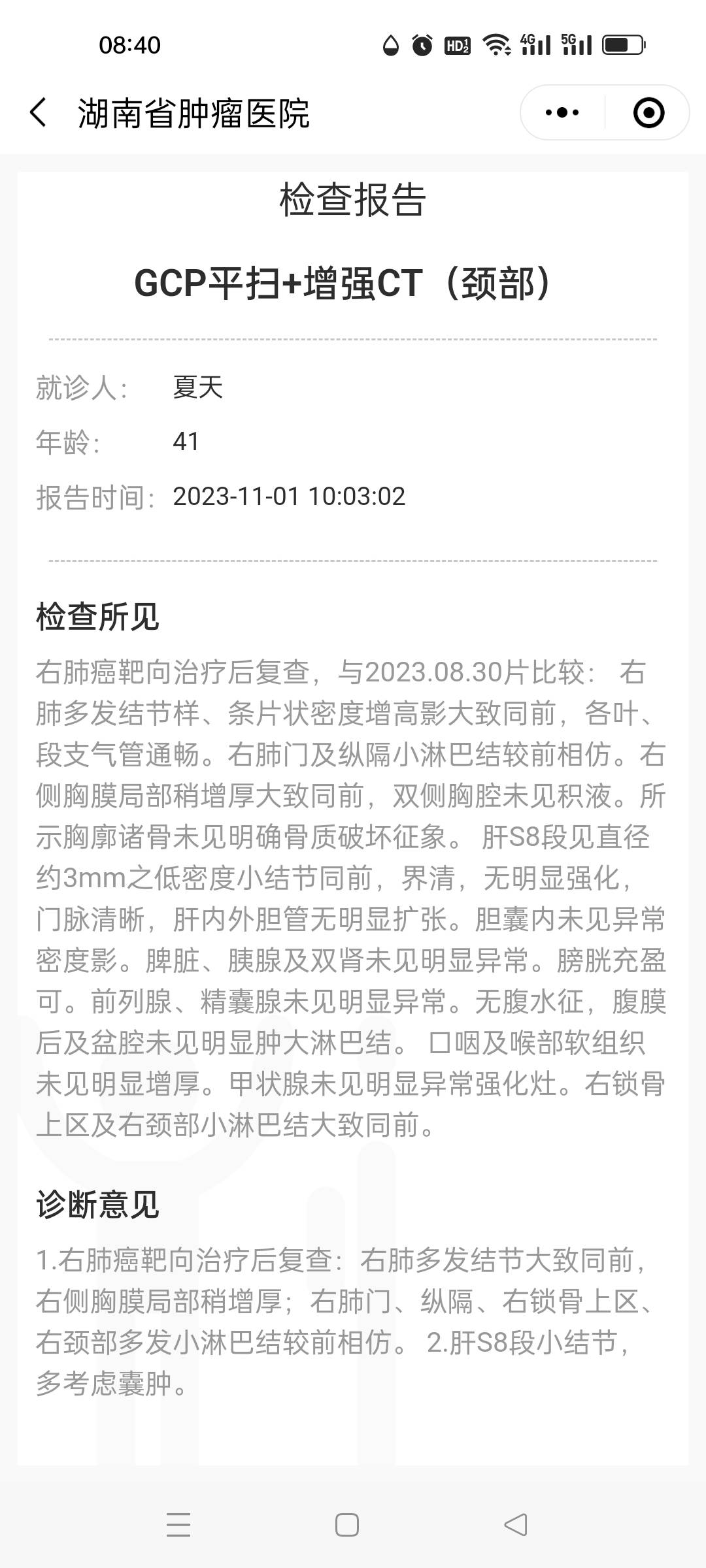Tap the mini-program close/exit circle button
The image size is (706, 1568).
[x=647, y=112]
